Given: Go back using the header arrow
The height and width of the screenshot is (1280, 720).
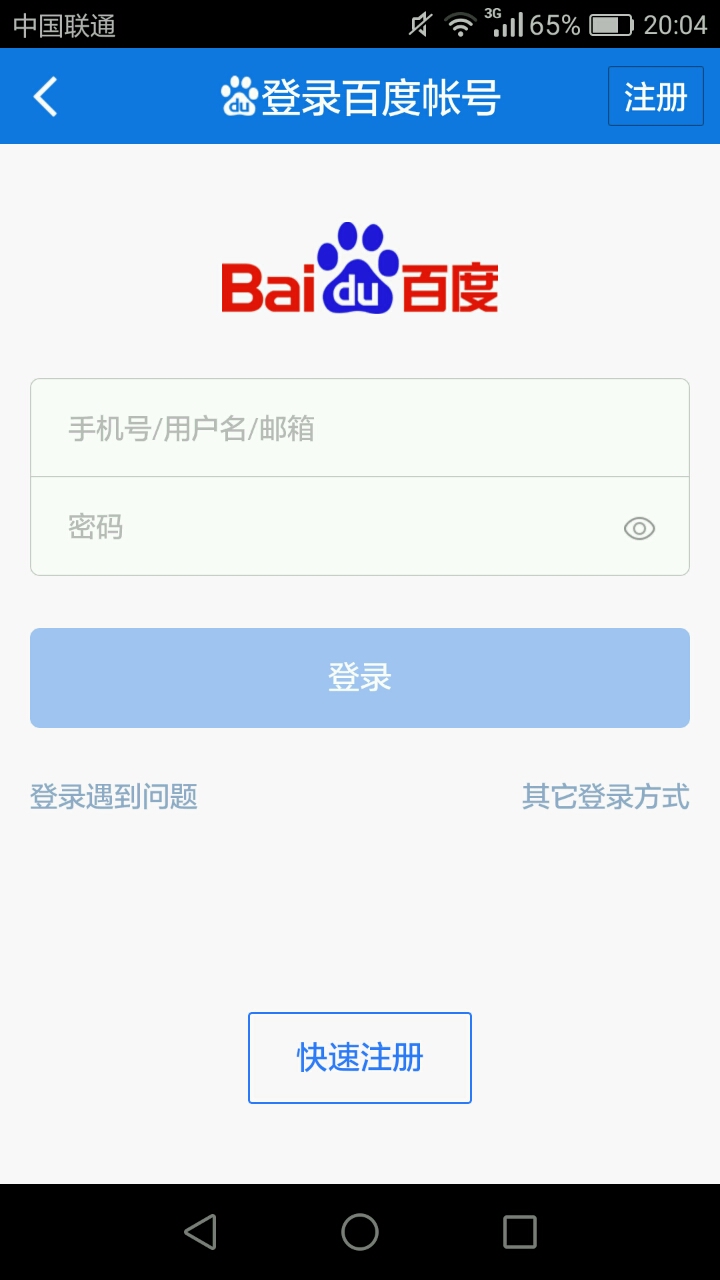Looking at the screenshot, I should 46,97.
